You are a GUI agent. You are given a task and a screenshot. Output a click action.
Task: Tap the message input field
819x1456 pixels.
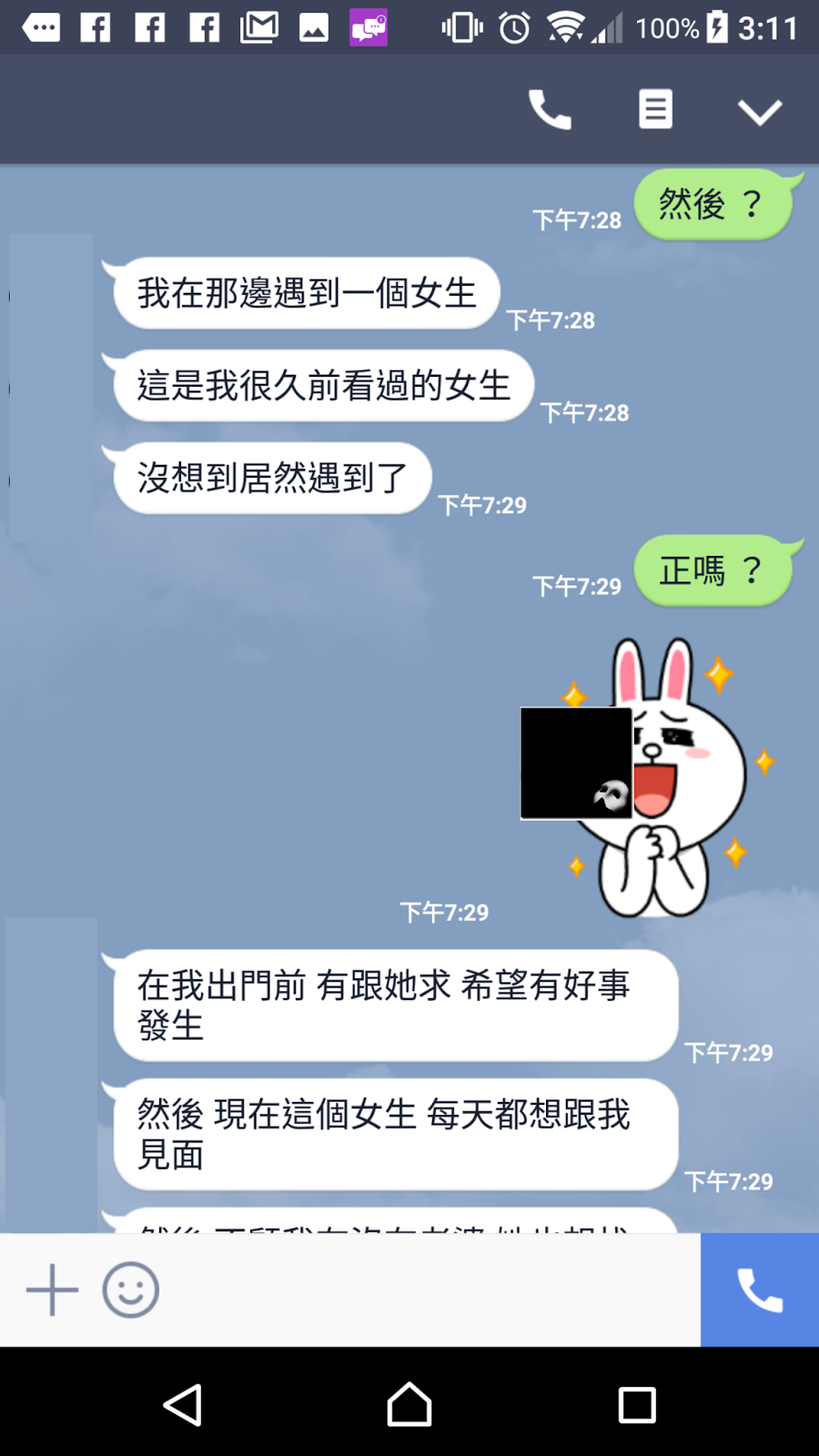click(428, 1289)
